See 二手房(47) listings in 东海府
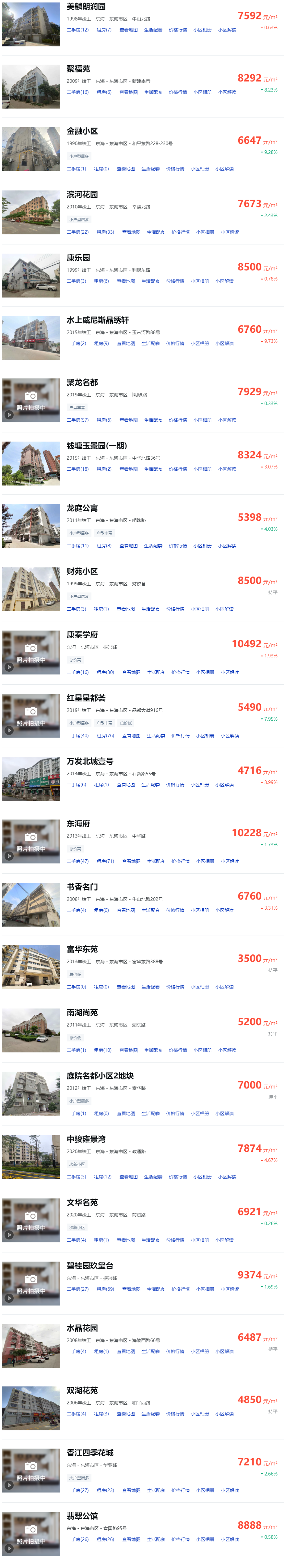This screenshot has height=1568, width=285. pos(77,861)
